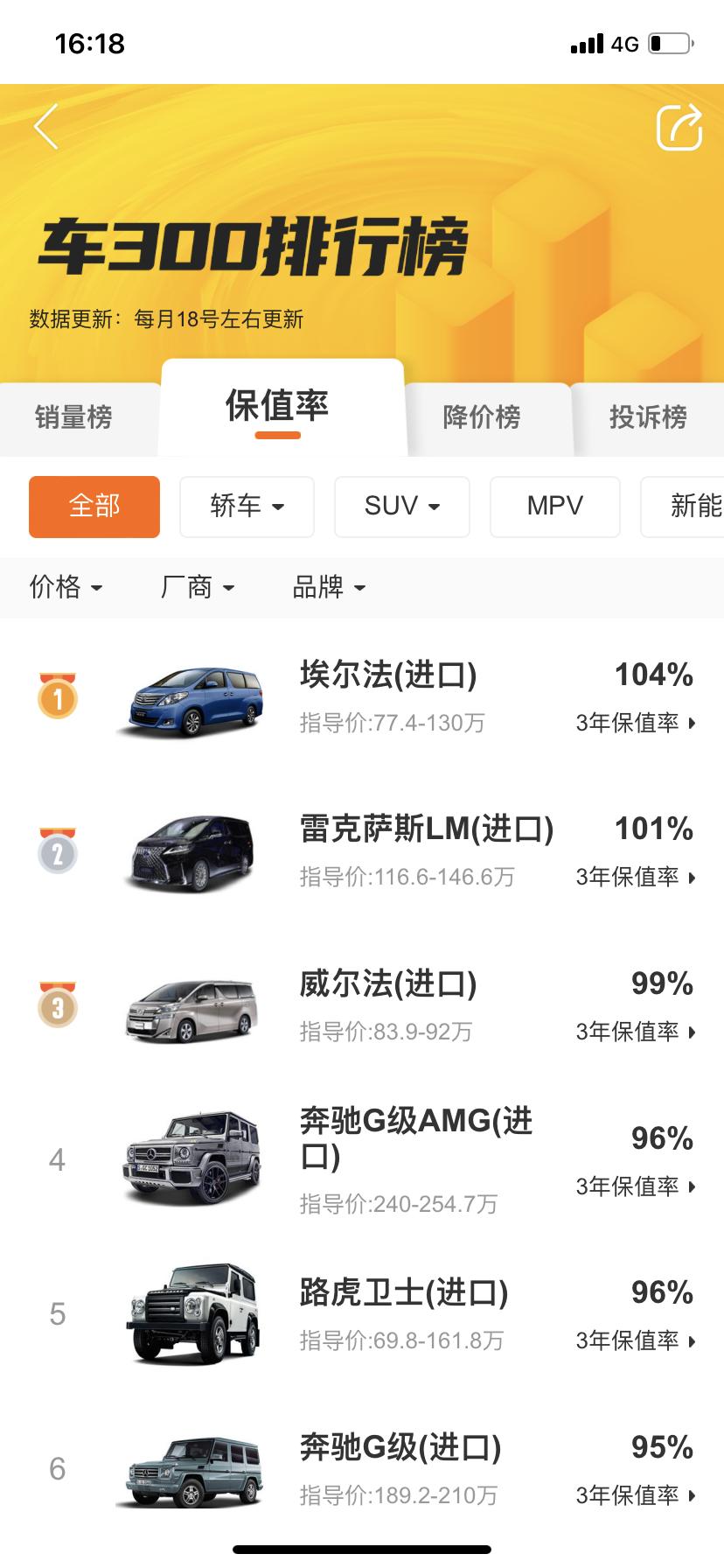Tap the gold medal rank 1 badge
The width and height of the screenshot is (724, 1568).
pyautogui.click(x=57, y=698)
